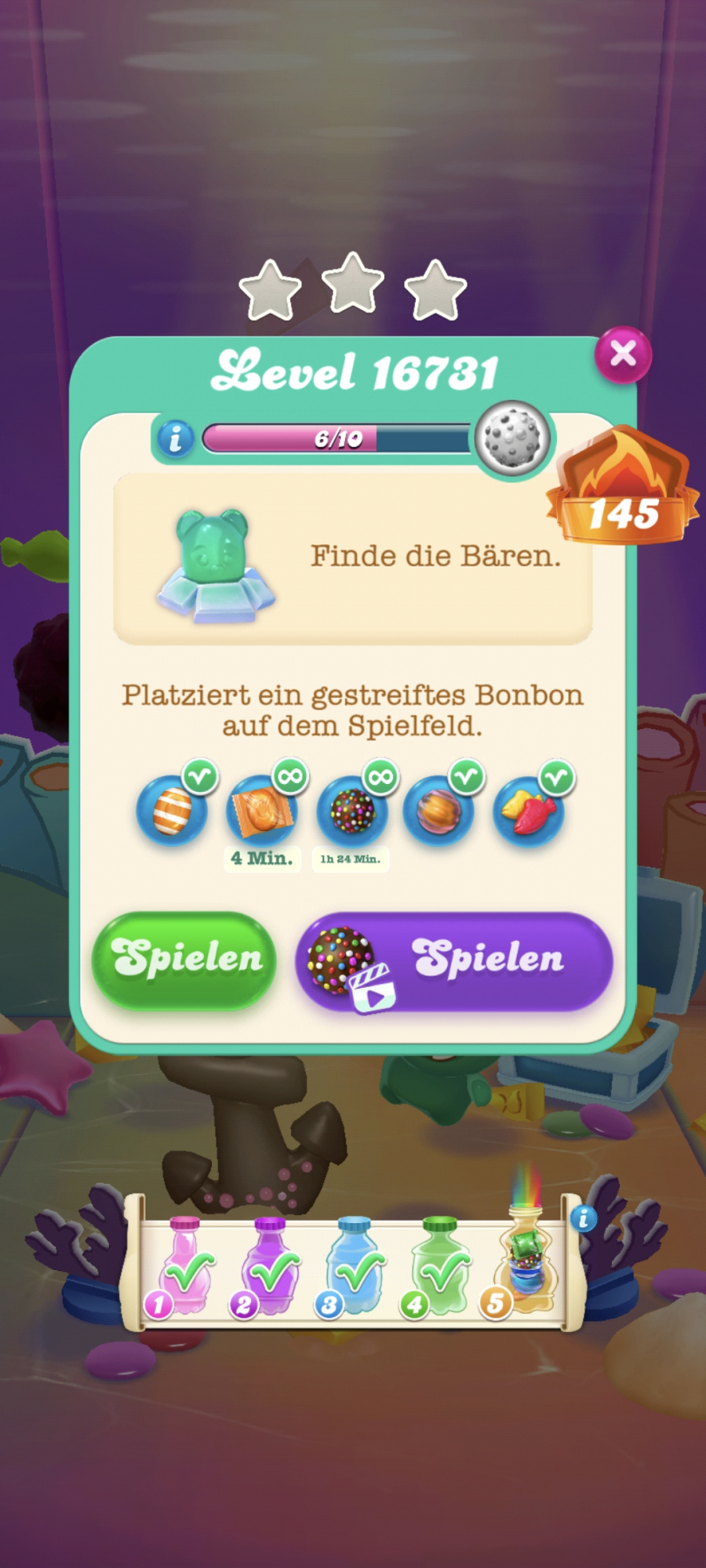
Task: Tap the purple Spielen video booster button
Action: point(454,960)
